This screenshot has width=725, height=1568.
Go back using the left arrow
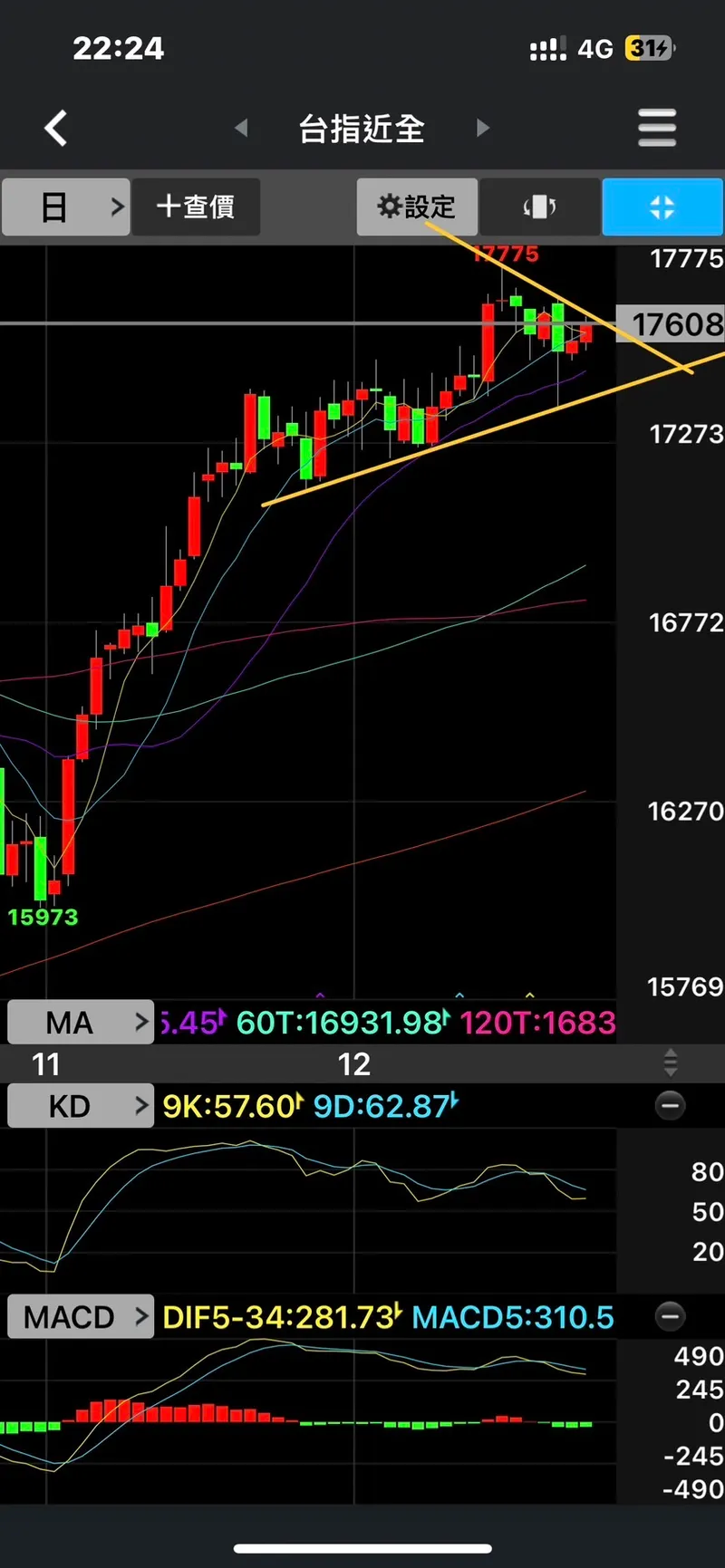[56, 128]
